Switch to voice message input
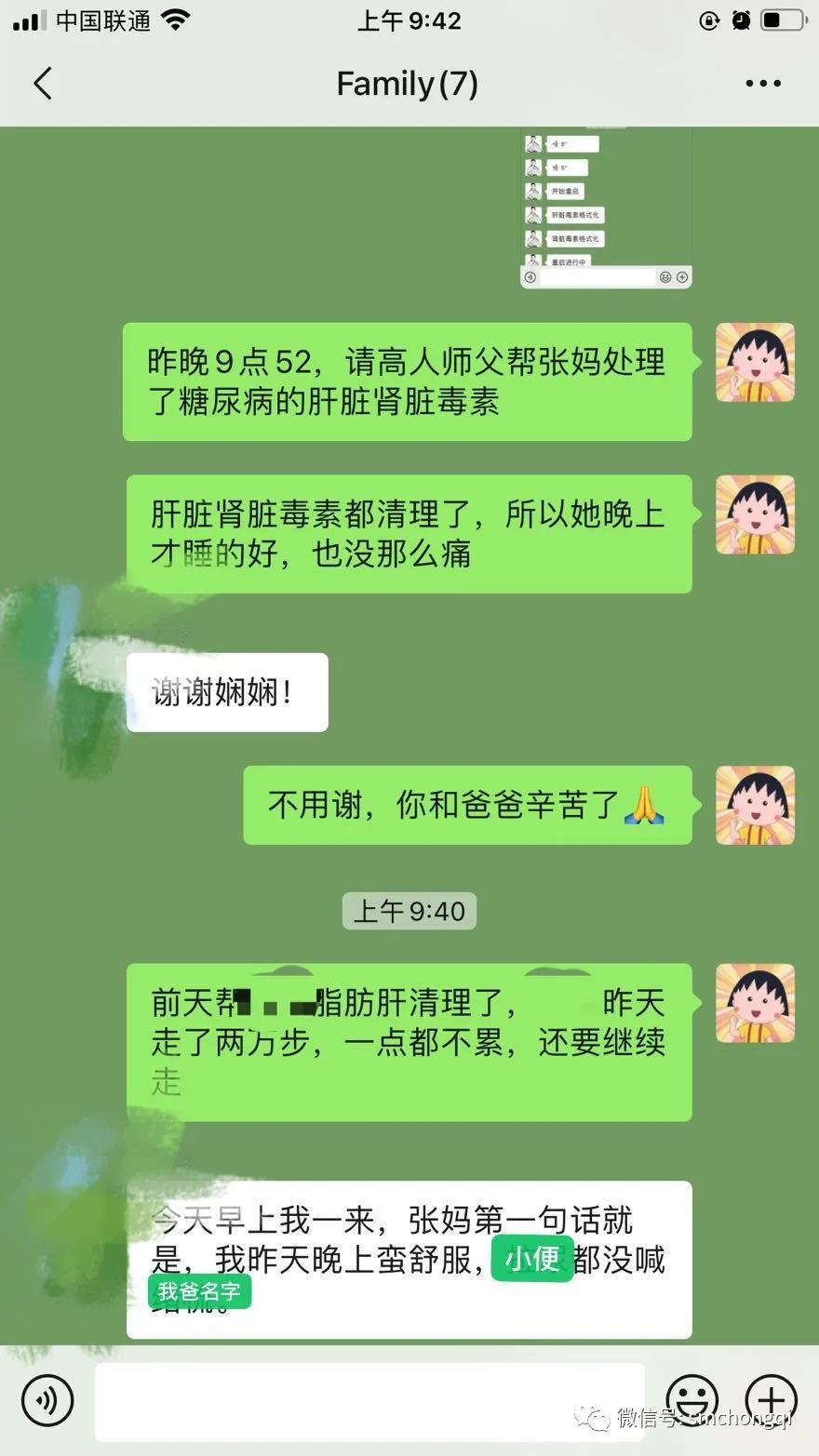This screenshot has height=1456, width=819. click(47, 1399)
